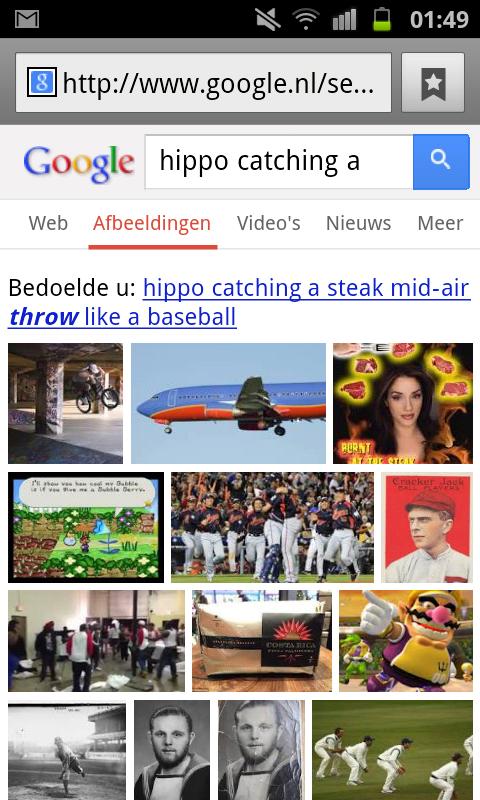Open the Google logo homepage link
The image size is (480, 800).
79,163
